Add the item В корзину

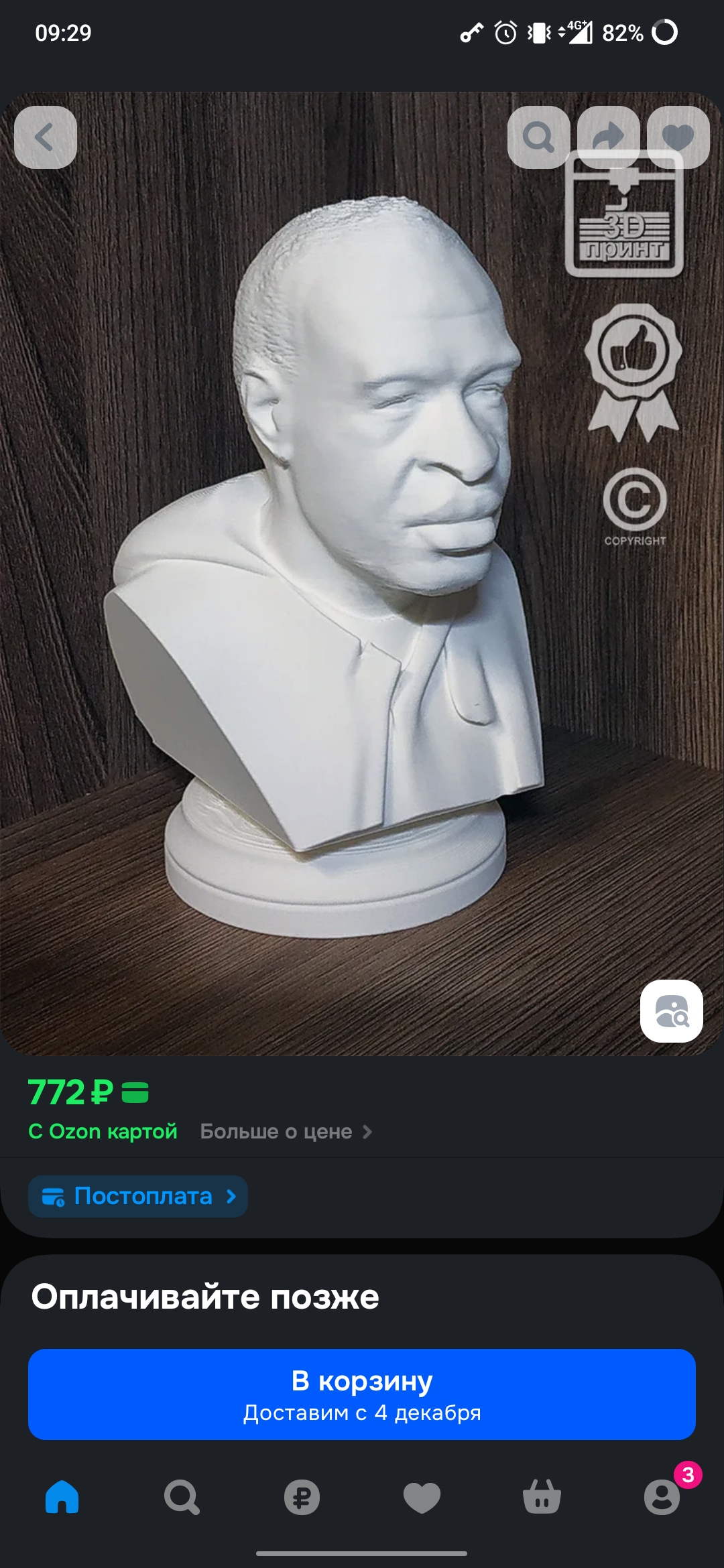pyautogui.click(x=362, y=1394)
